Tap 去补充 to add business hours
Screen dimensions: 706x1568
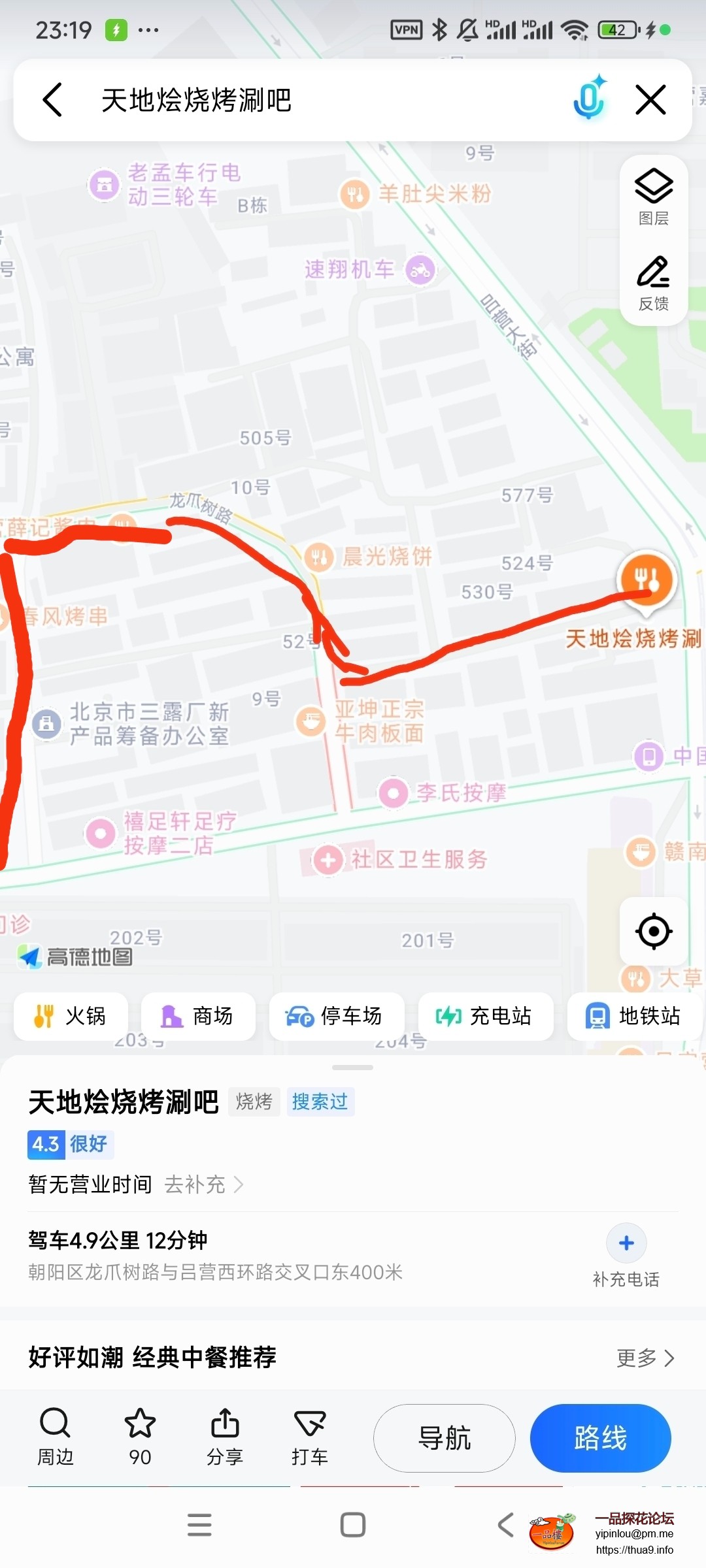[203, 1184]
